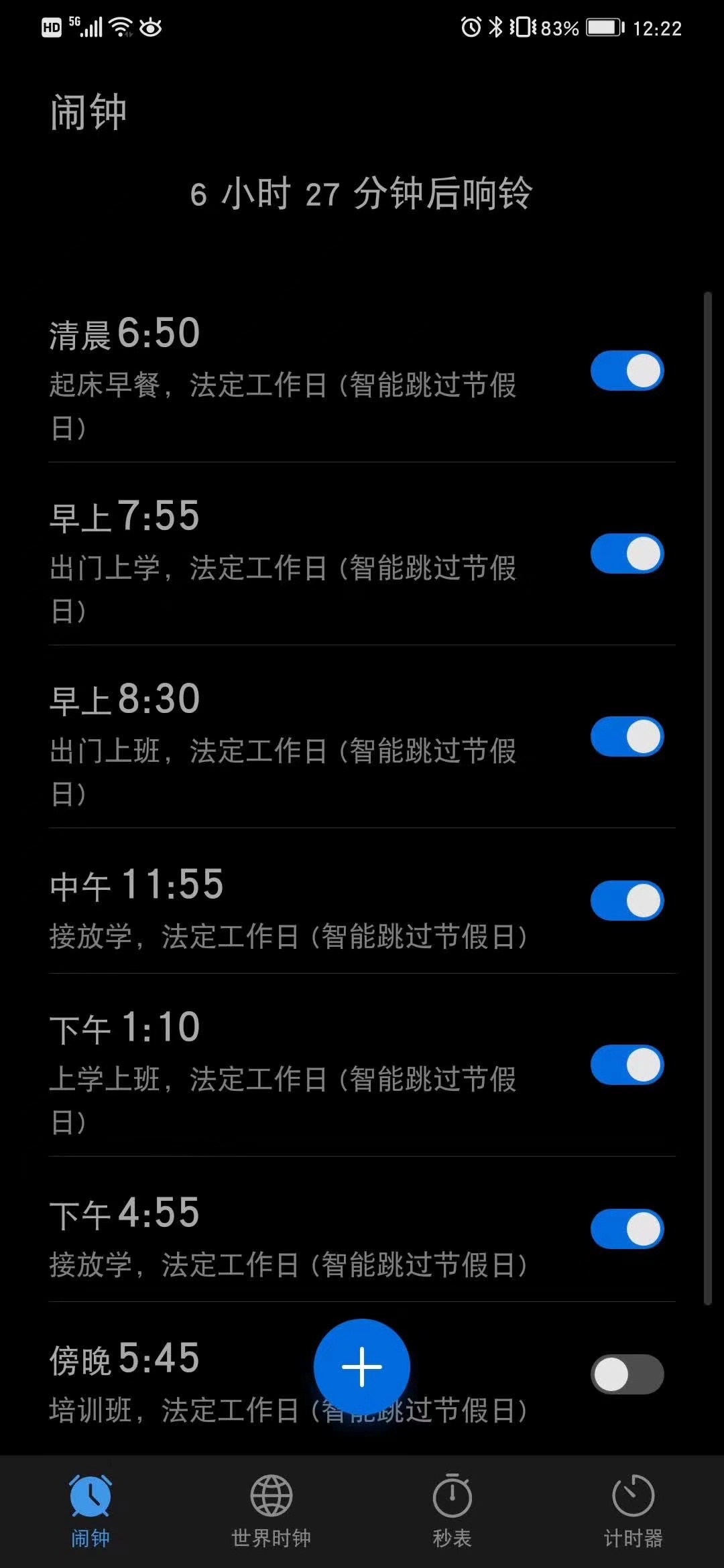Toggle off the 早上 8:30 alarm

[627, 736]
